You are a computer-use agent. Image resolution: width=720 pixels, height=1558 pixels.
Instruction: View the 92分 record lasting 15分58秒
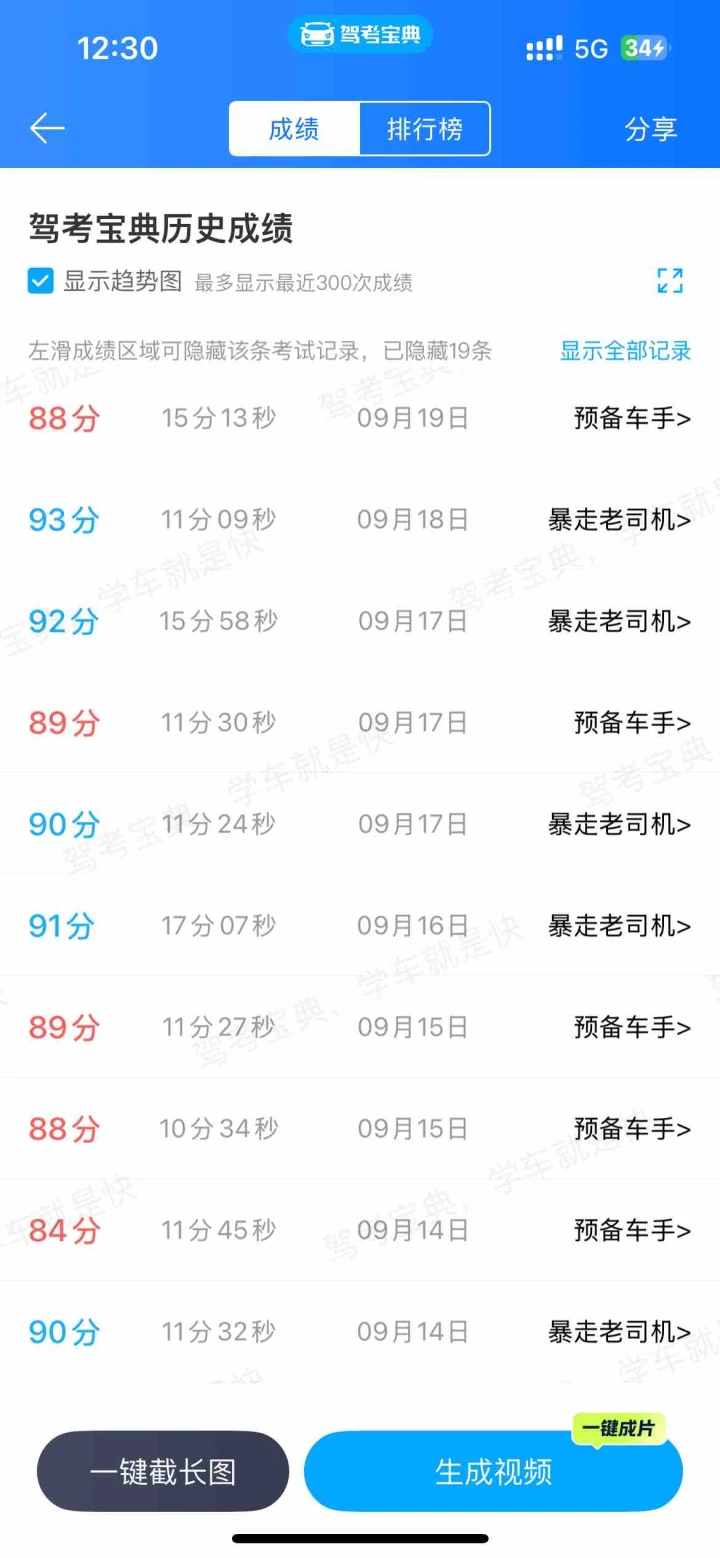pyautogui.click(x=360, y=621)
